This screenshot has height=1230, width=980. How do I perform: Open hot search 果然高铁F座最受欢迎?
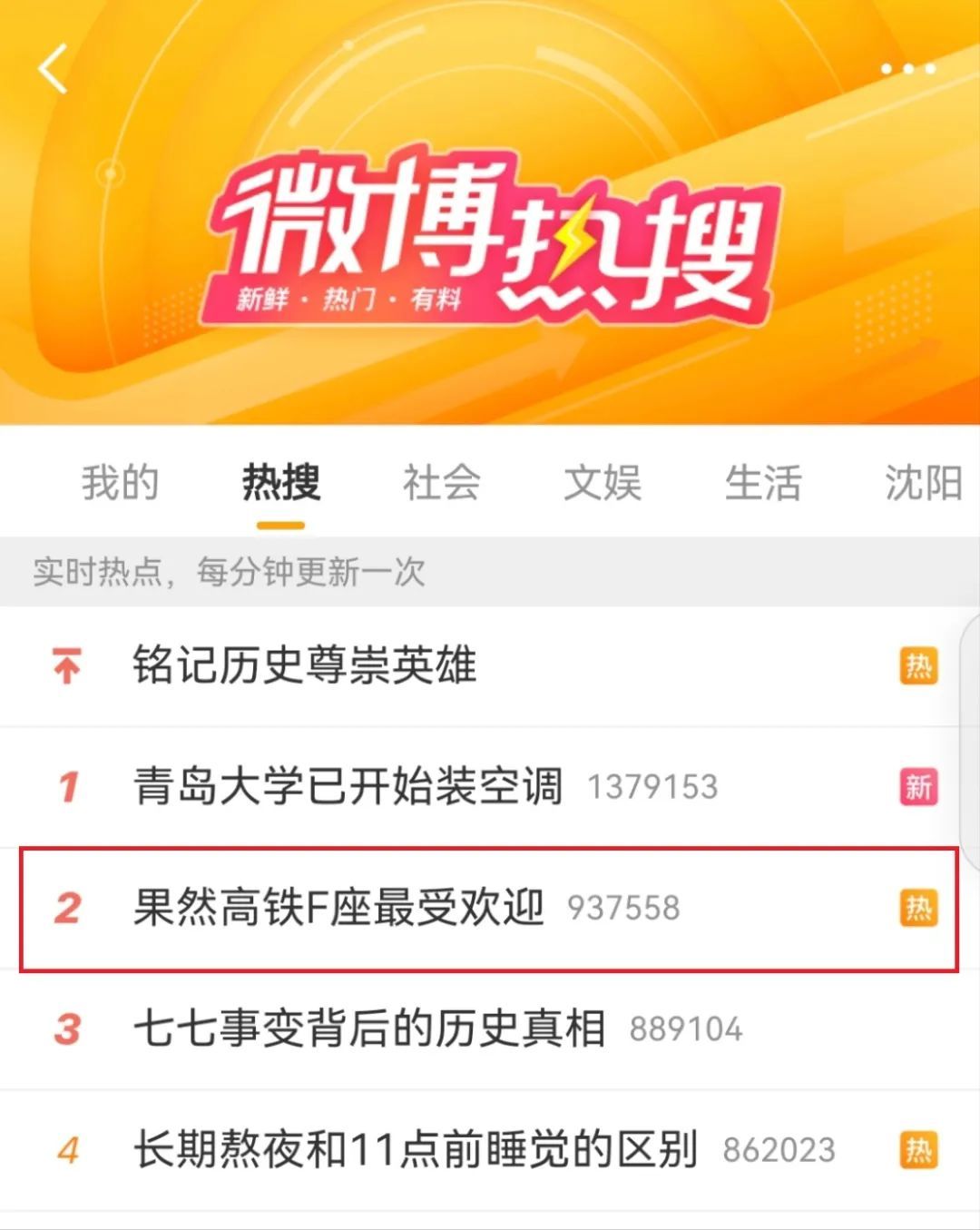coord(338,907)
